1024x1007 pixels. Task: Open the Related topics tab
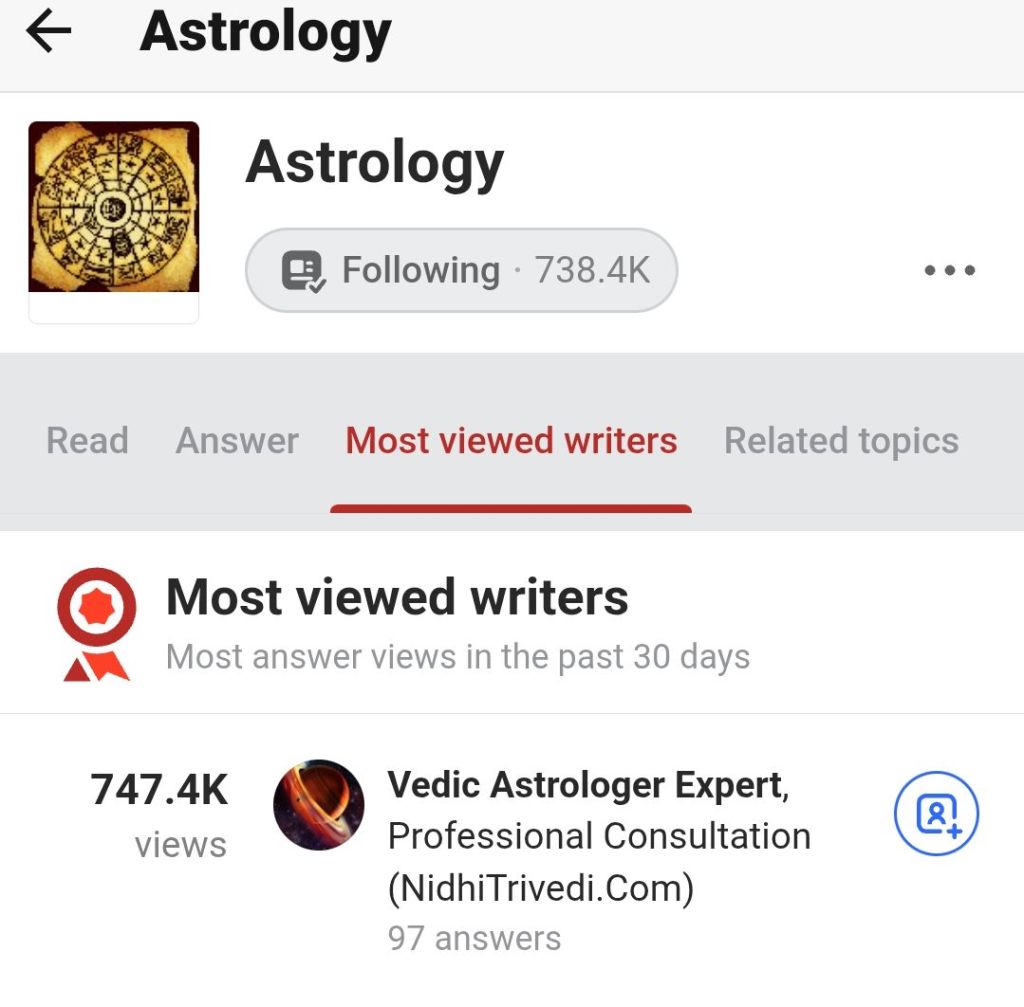pyautogui.click(x=841, y=441)
